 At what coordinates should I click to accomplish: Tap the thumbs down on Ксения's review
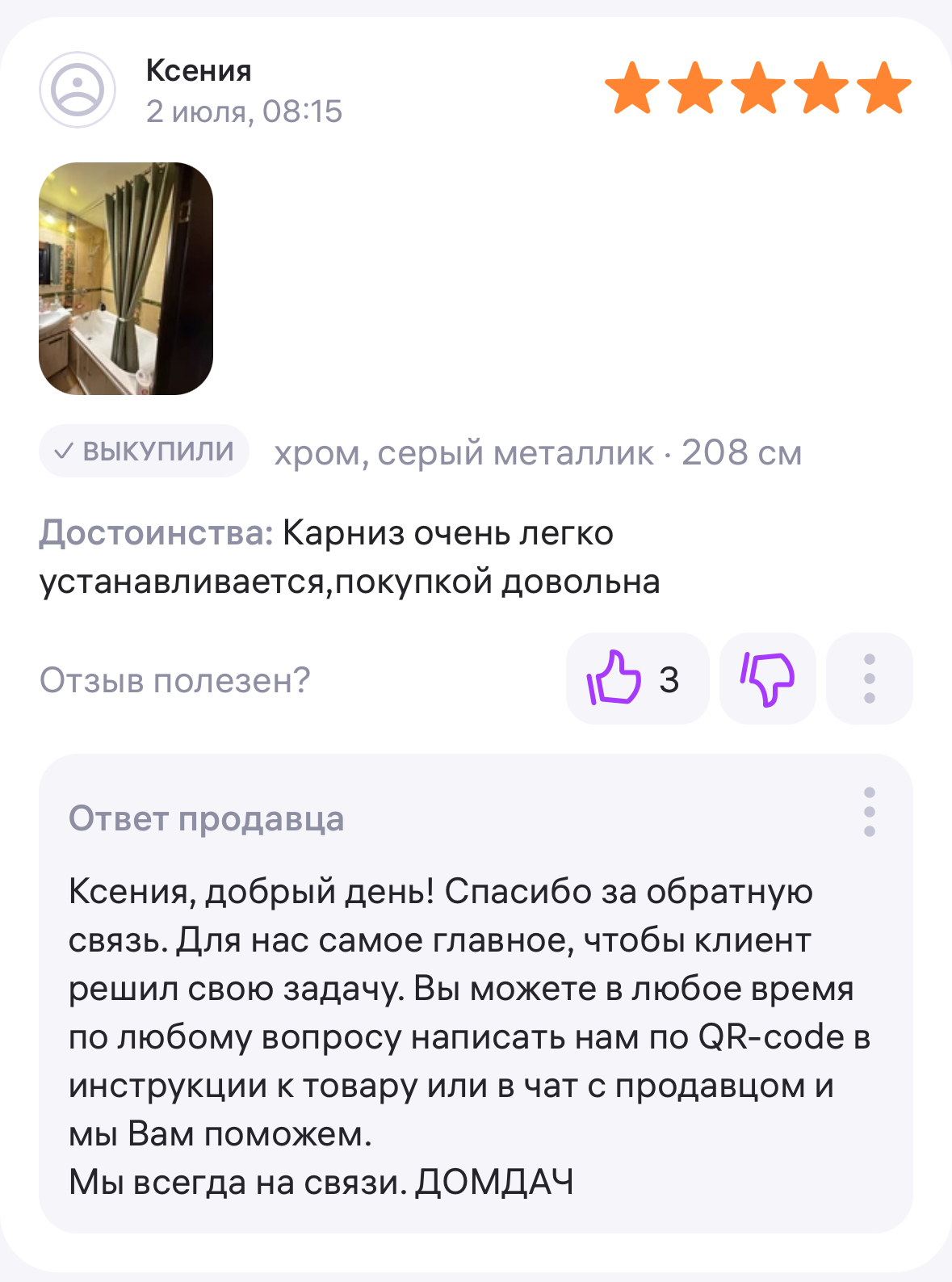(x=767, y=679)
